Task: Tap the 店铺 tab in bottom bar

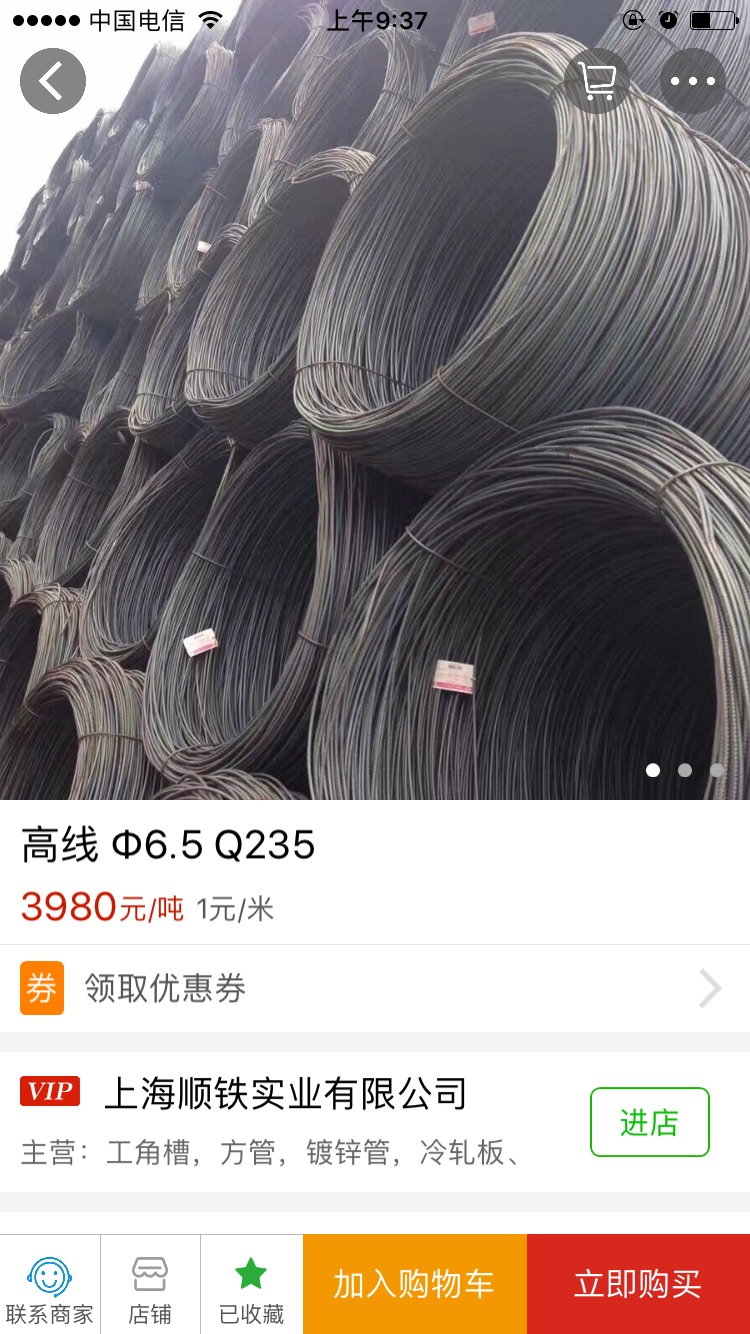Action: [150, 1284]
